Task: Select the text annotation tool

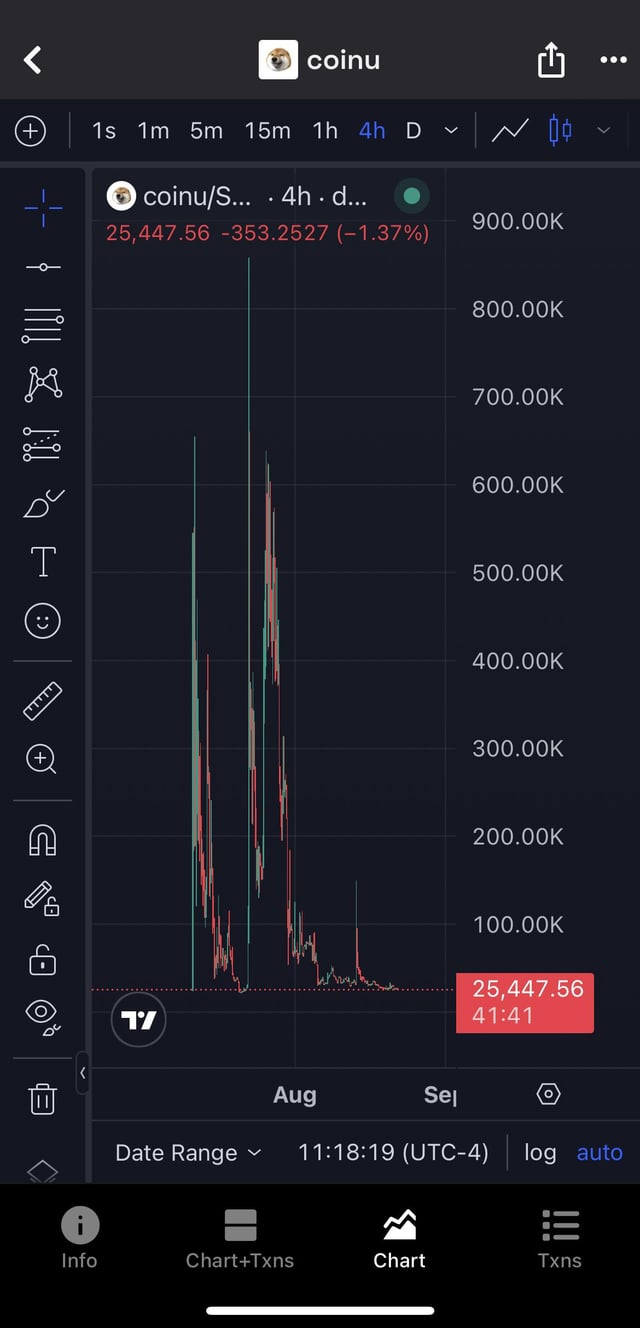Action: pos(43,562)
